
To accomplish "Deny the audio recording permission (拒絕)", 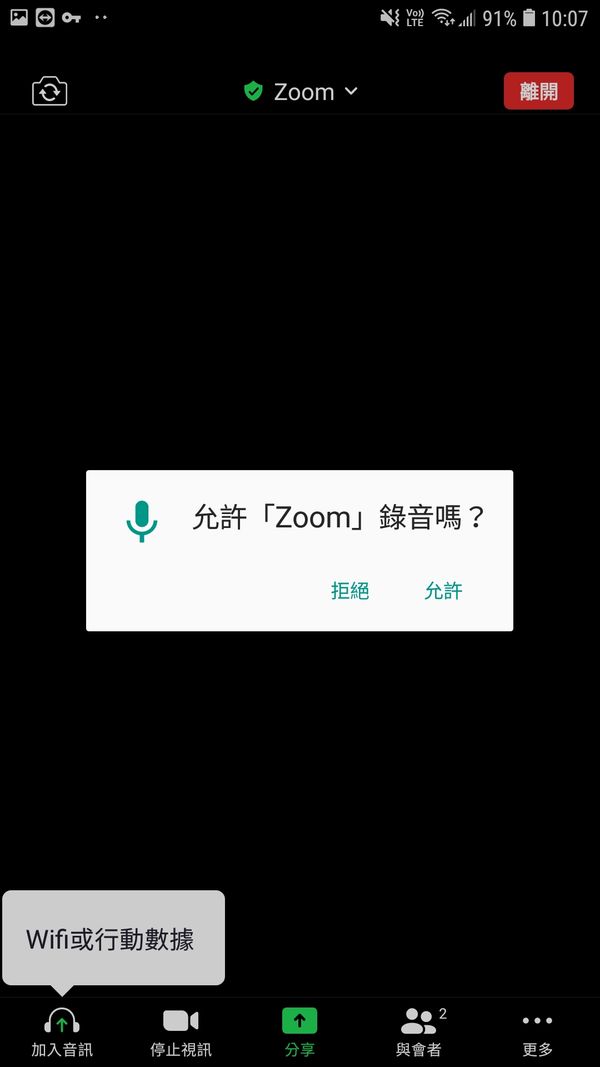I will (x=350, y=590).
